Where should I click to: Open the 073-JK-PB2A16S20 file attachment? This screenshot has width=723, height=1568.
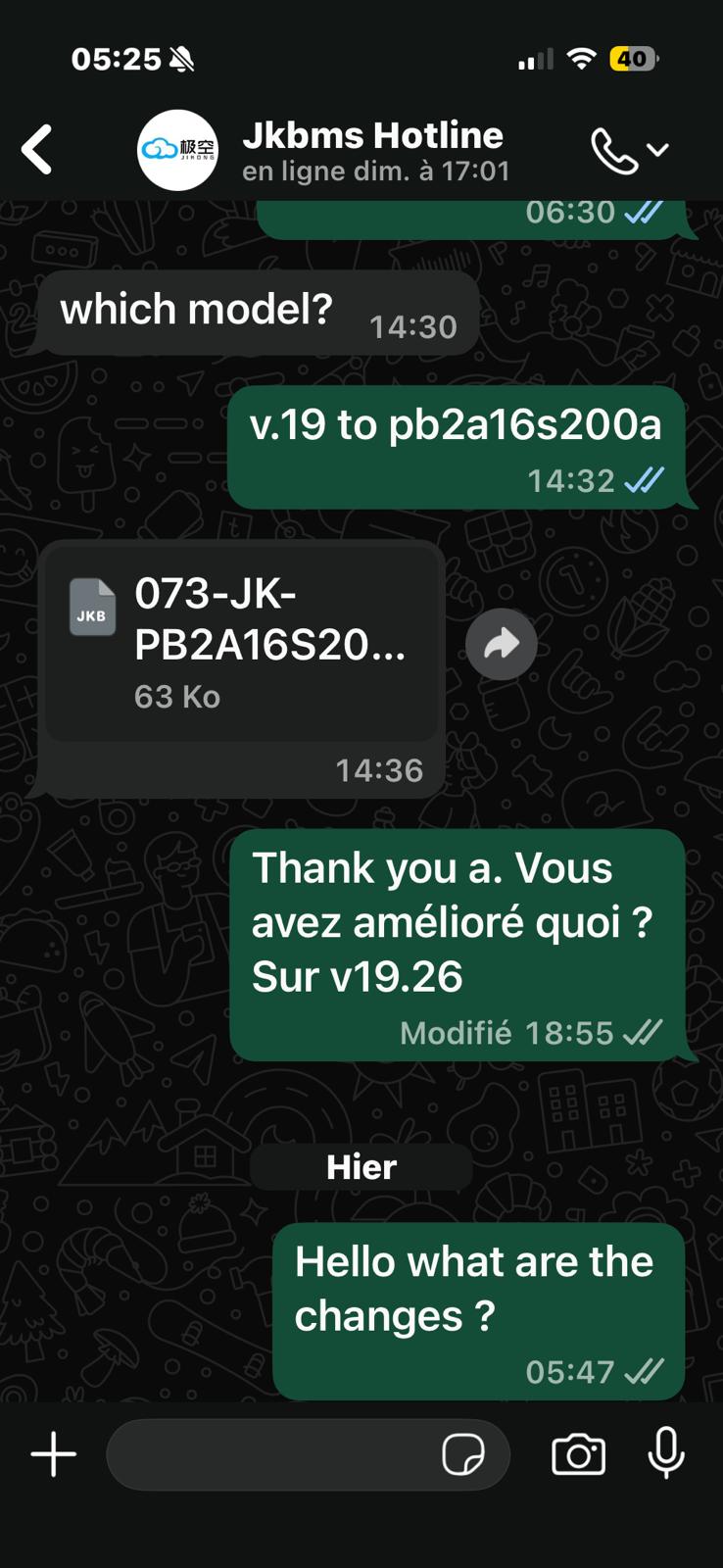click(x=241, y=642)
